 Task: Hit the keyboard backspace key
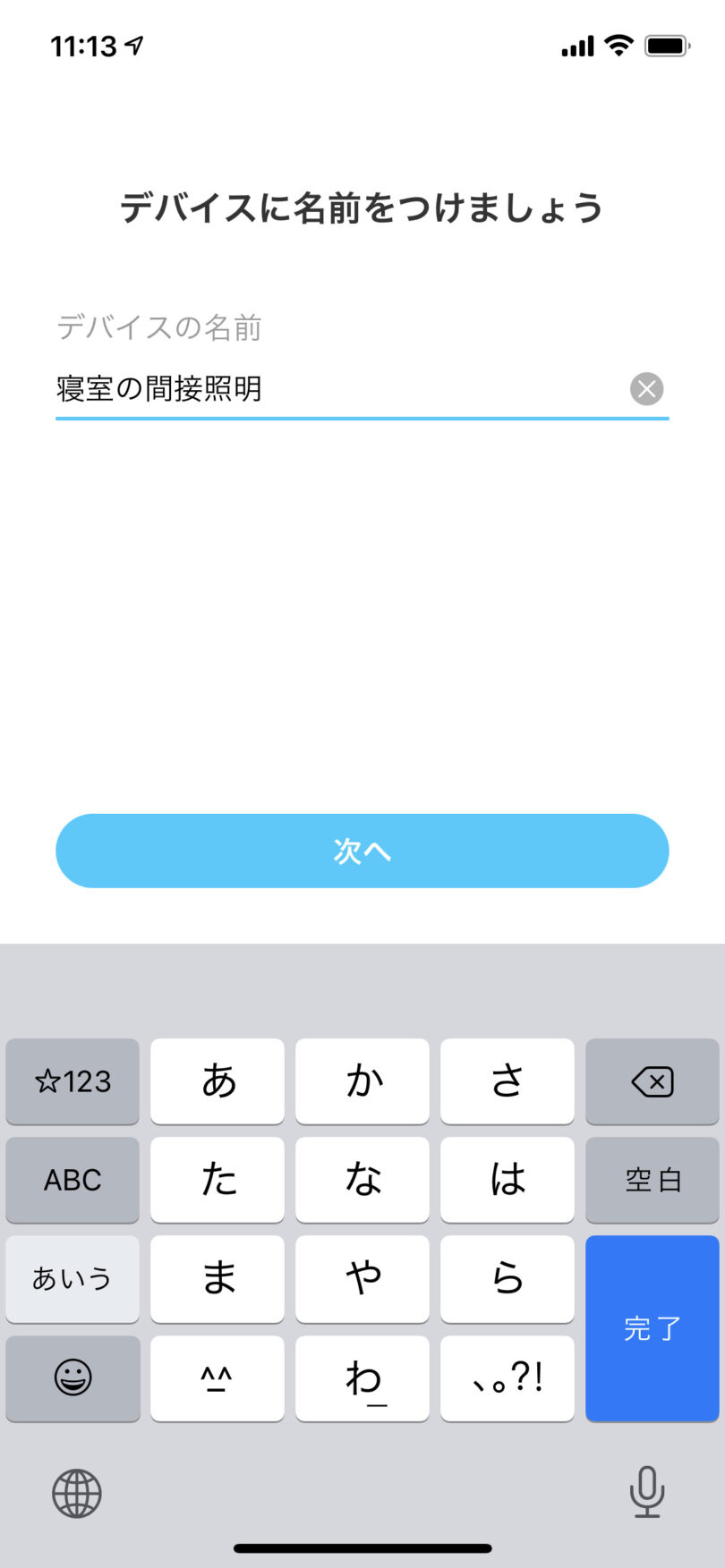click(x=652, y=1081)
